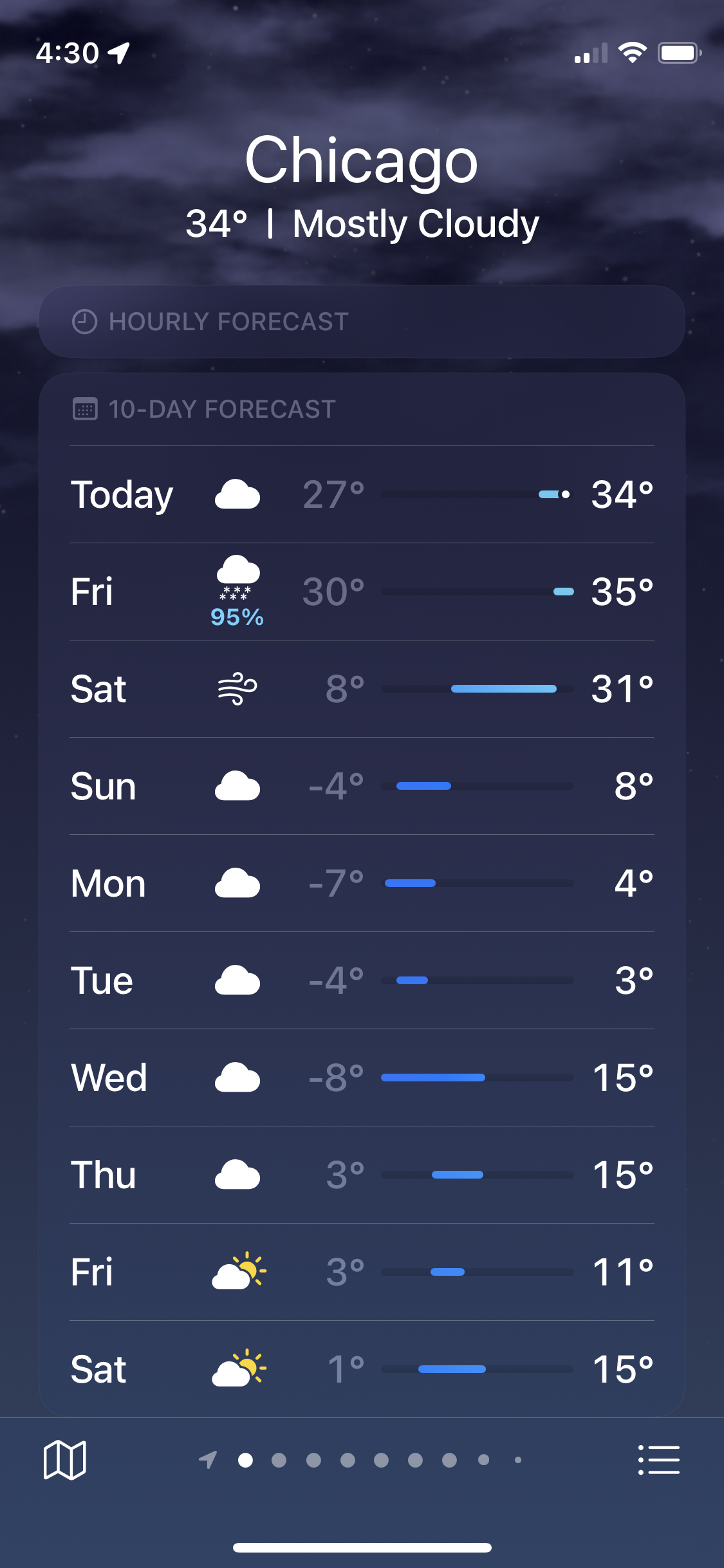Tap the location page indicator dots
Screen dimensions: 724x1568
[x=360, y=1460]
